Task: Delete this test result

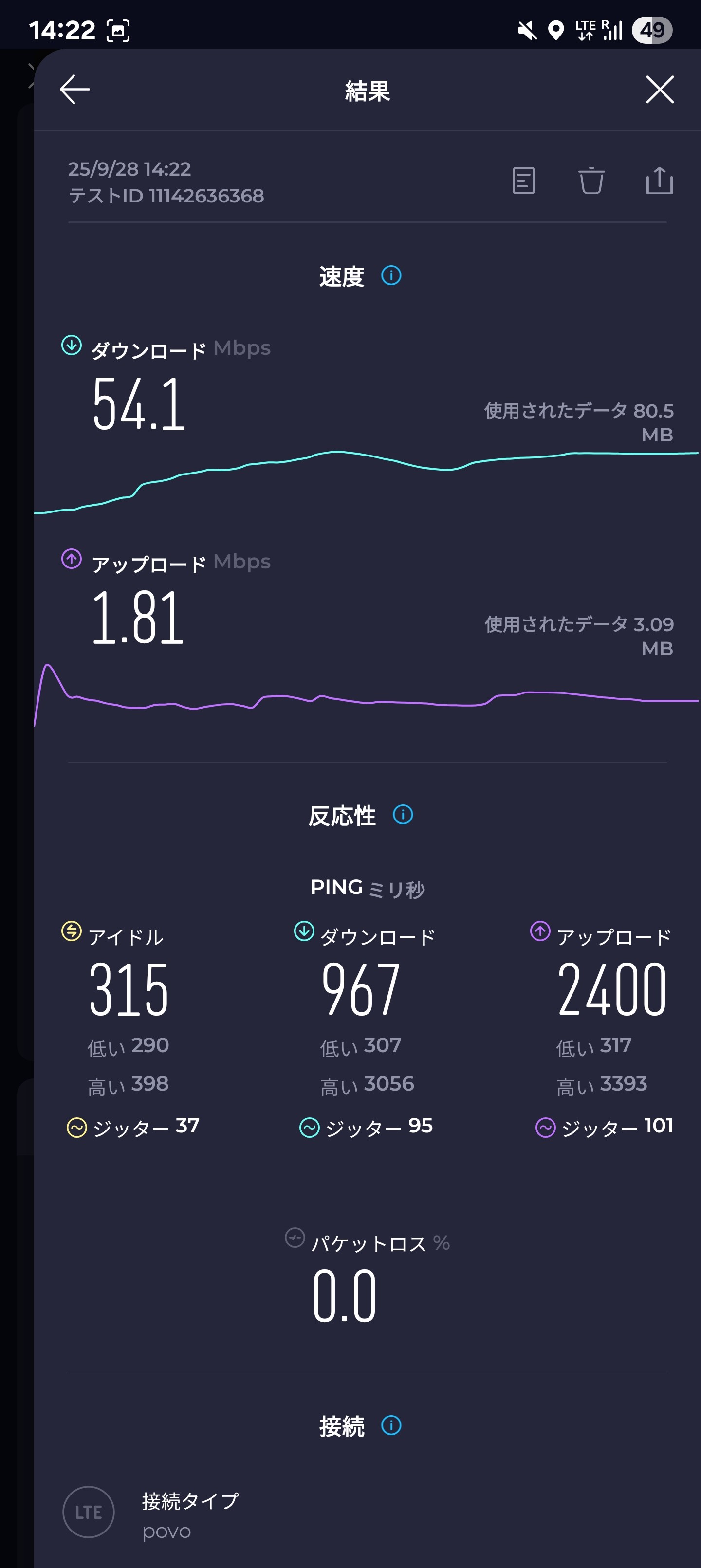Action: tap(591, 181)
